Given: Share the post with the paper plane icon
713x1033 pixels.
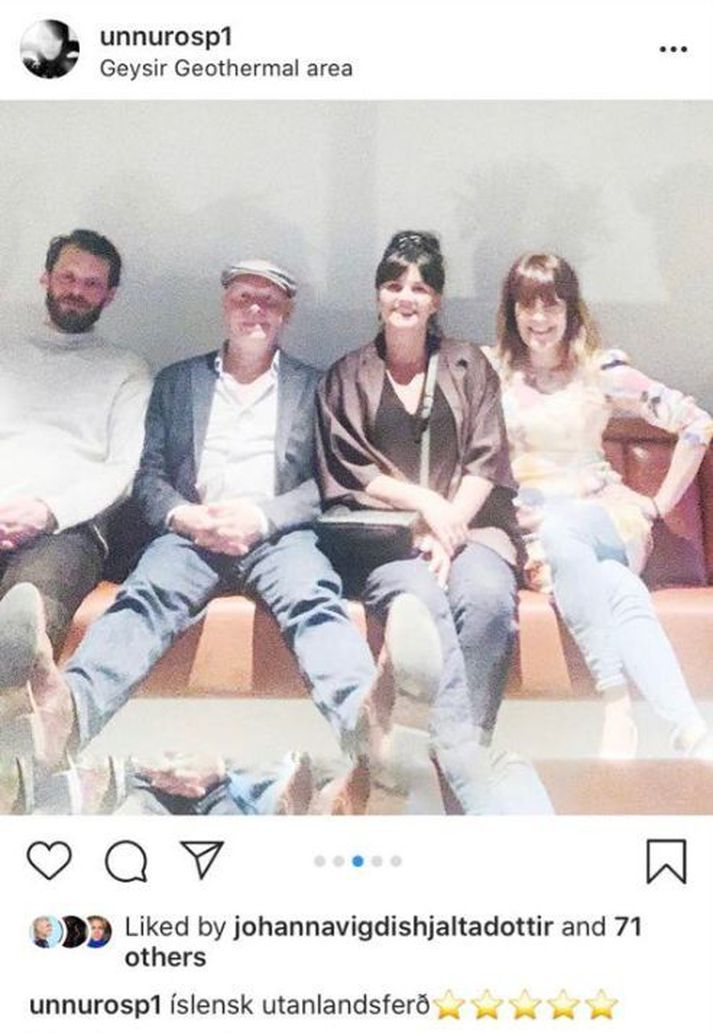Looking at the screenshot, I should point(201,861).
